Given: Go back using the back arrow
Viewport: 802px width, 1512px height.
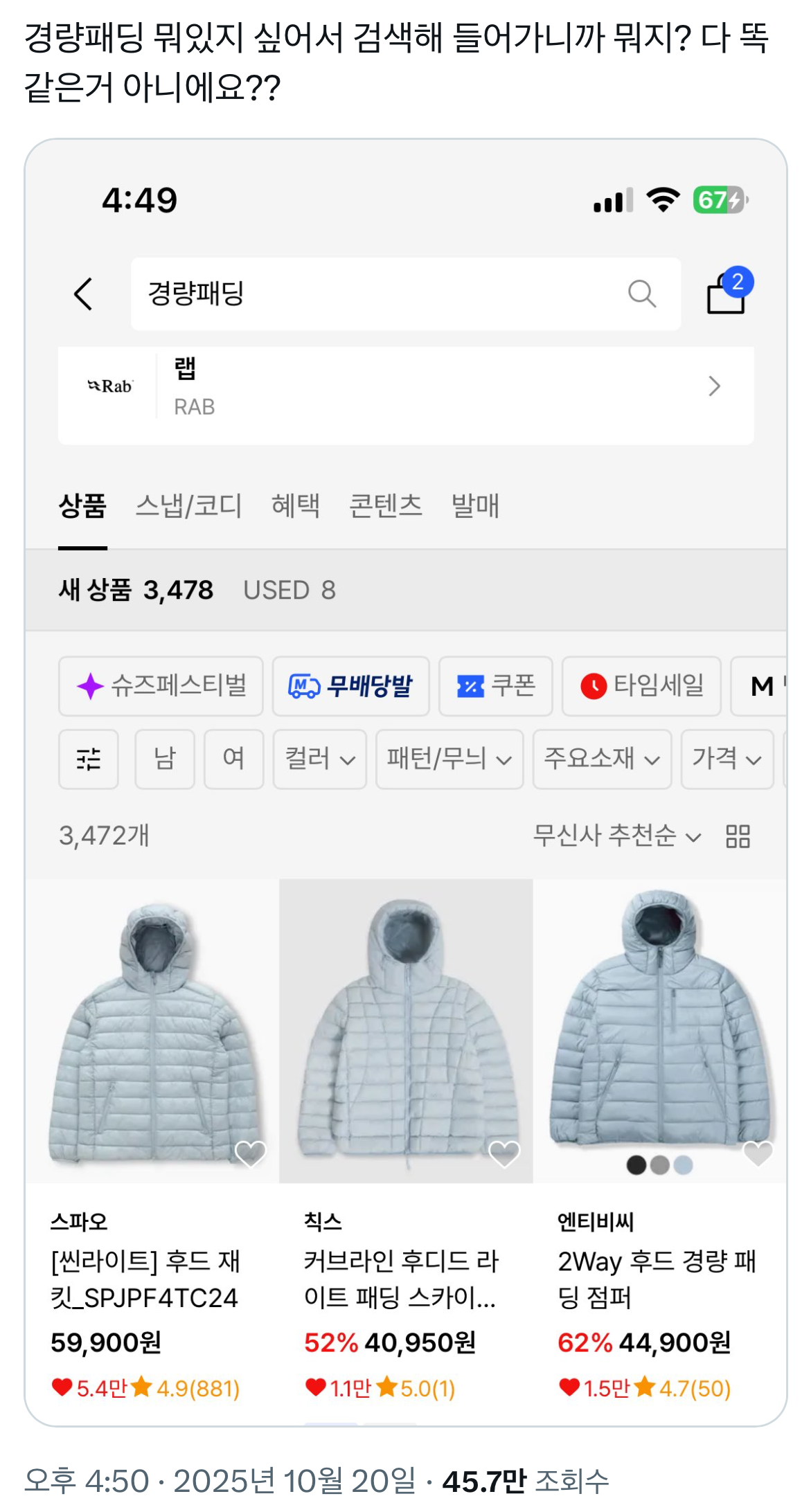Looking at the screenshot, I should click(x=83, y=294).
